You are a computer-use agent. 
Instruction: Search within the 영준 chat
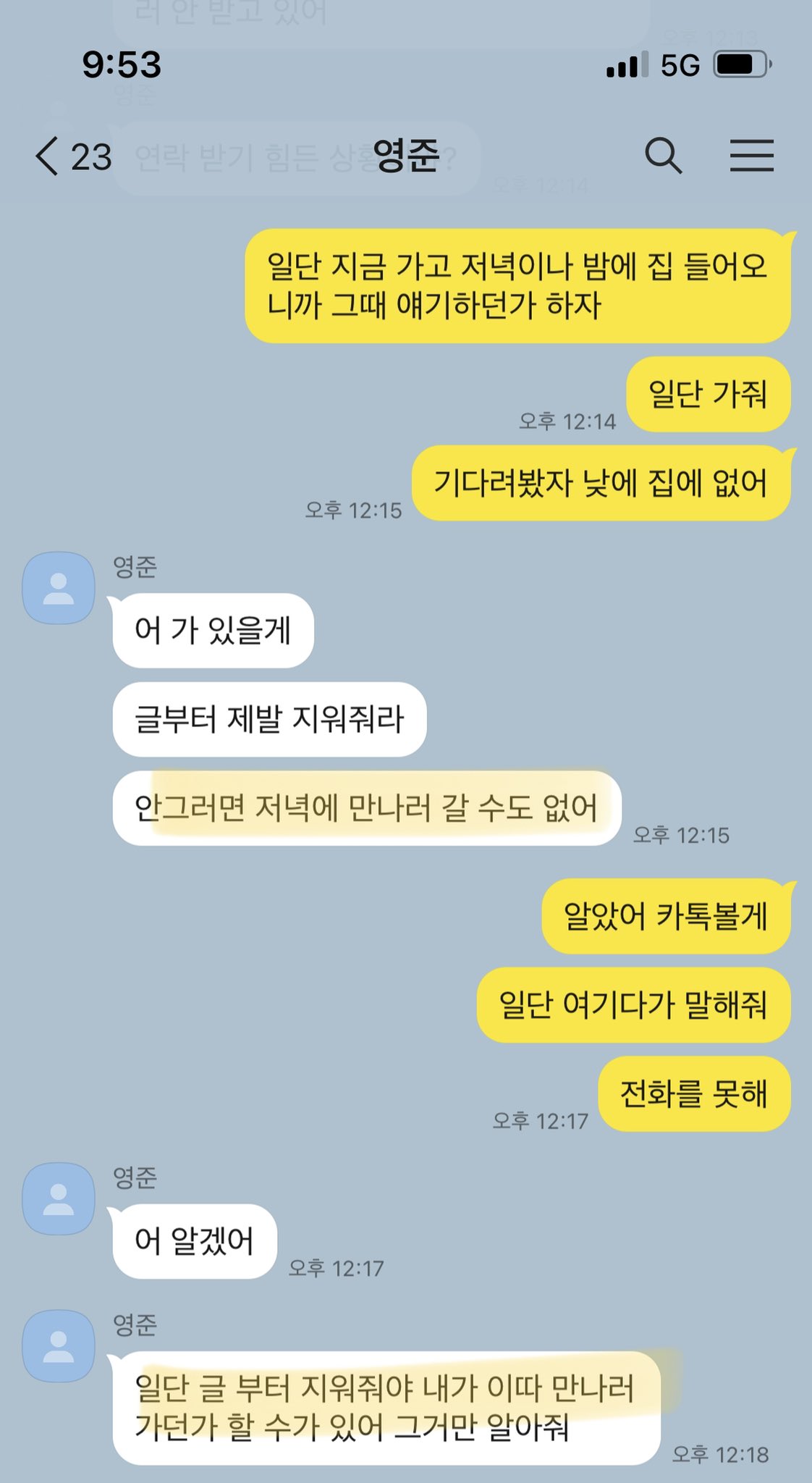pyautogui.click(x=662, y=156)
